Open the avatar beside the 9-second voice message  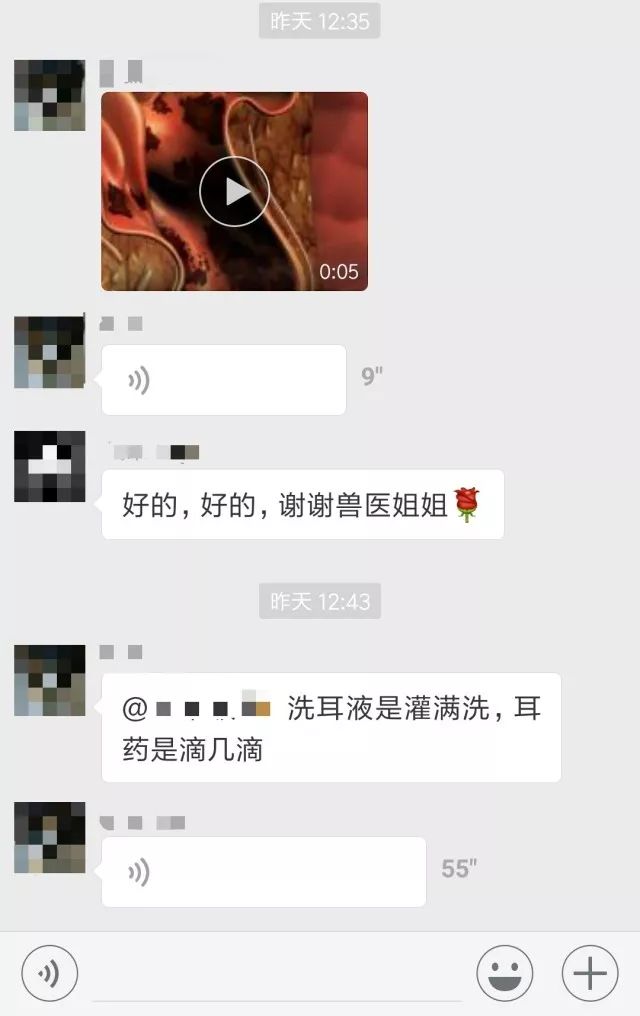point(49,352)
